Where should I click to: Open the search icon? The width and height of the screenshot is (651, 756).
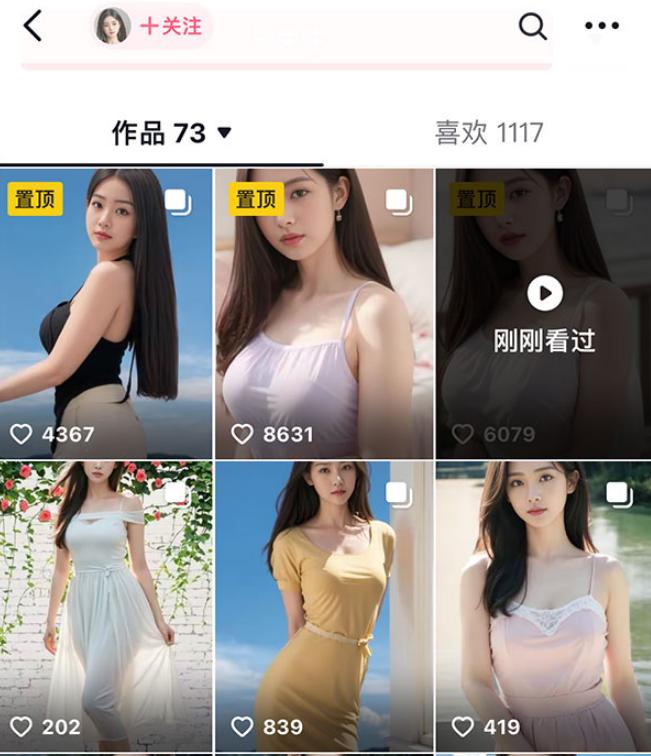click(x=532, y=26)
